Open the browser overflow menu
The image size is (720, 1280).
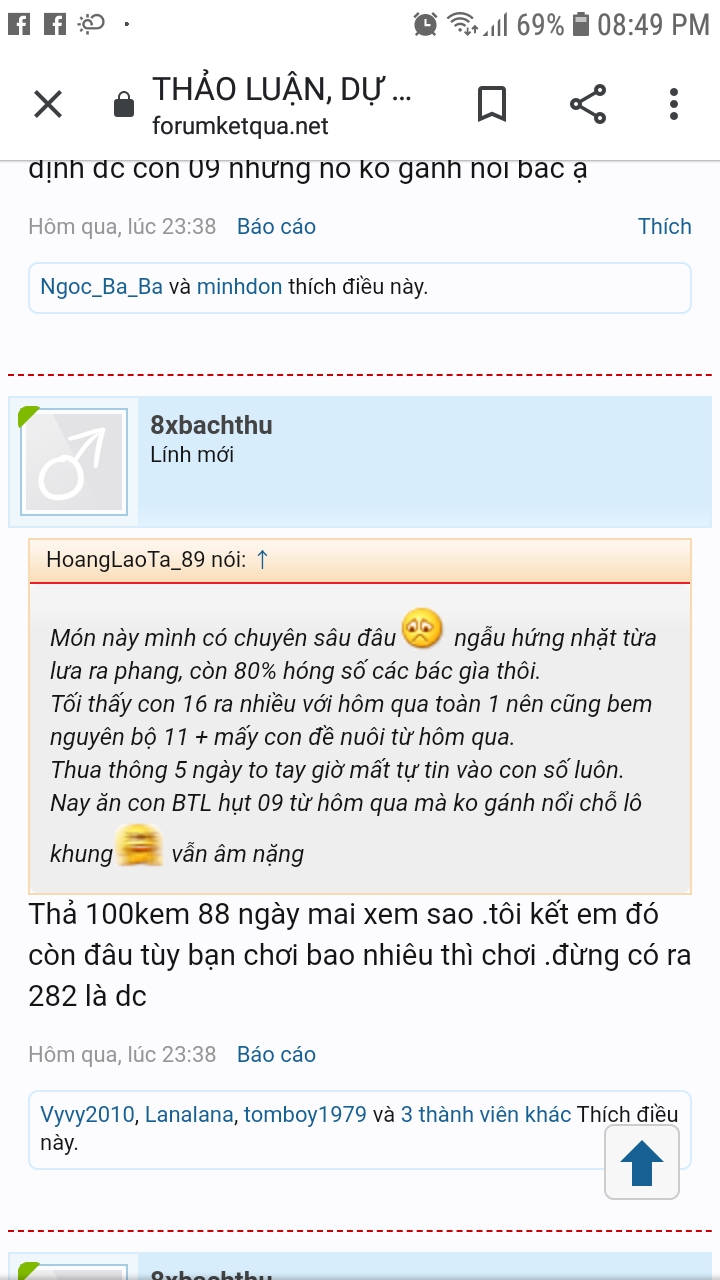click(x=674, y=104)
